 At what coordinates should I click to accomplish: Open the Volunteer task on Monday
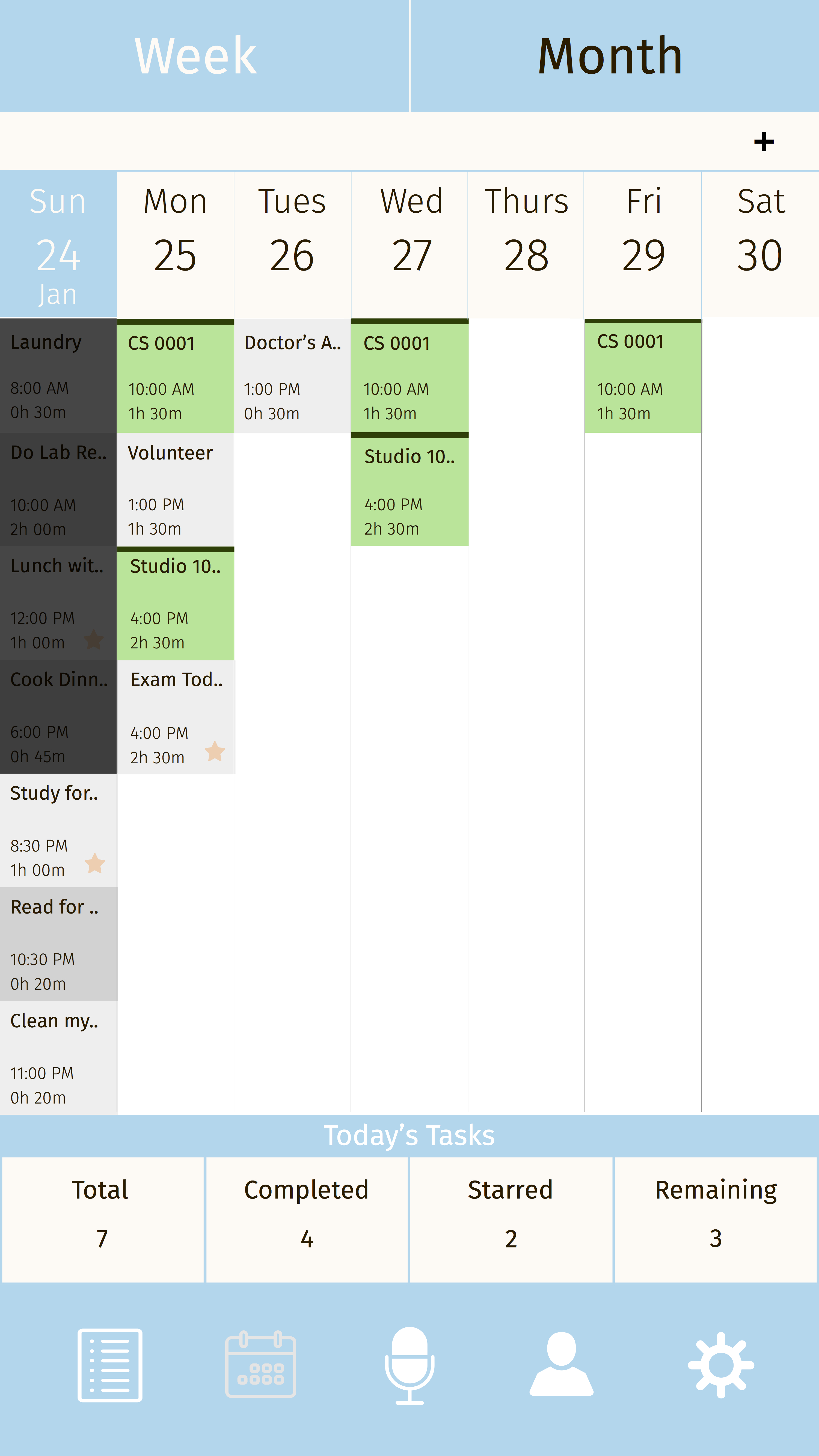[x=175, y=490]
